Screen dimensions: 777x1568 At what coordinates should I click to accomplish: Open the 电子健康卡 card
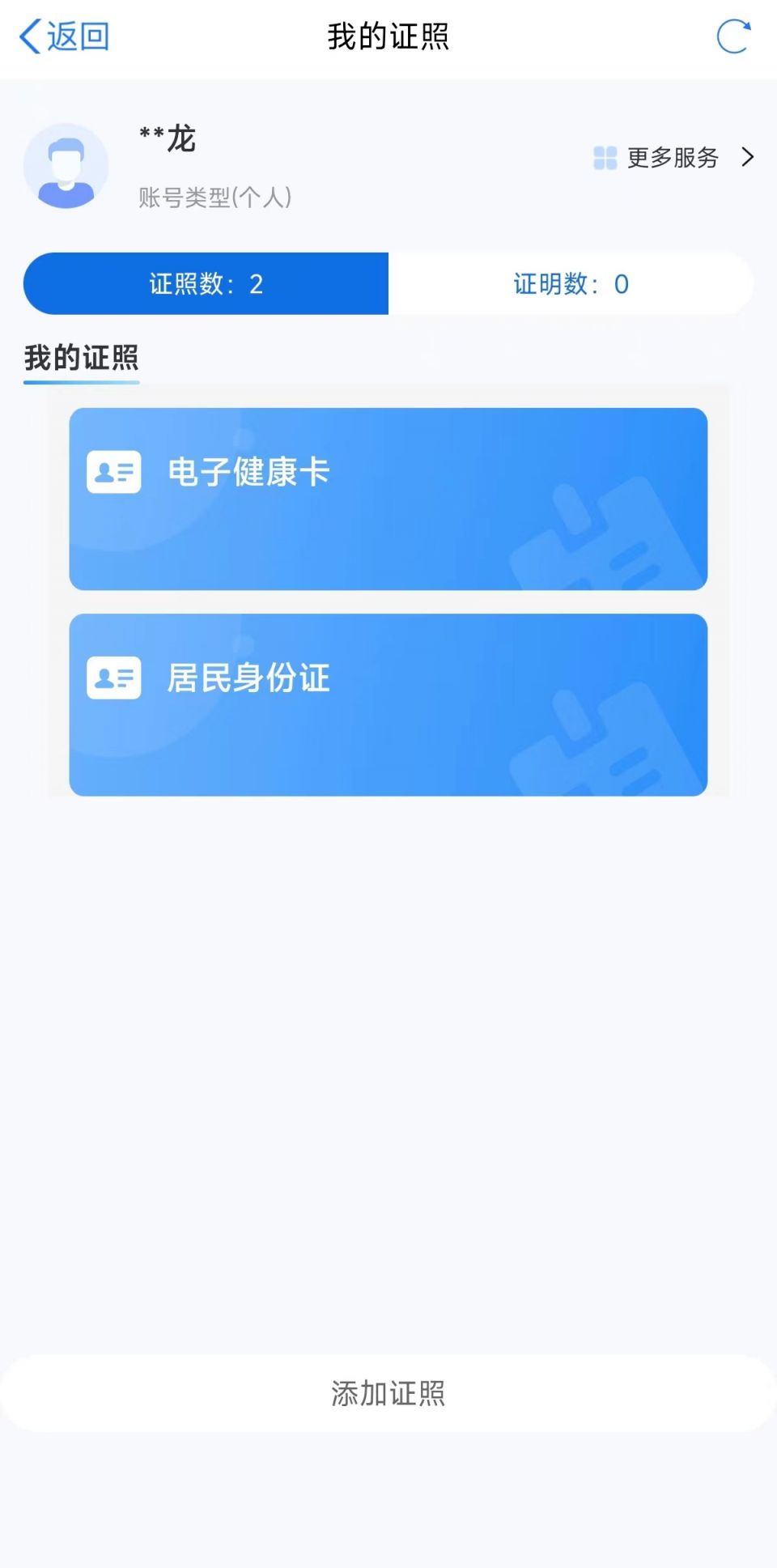coord(388,499)
